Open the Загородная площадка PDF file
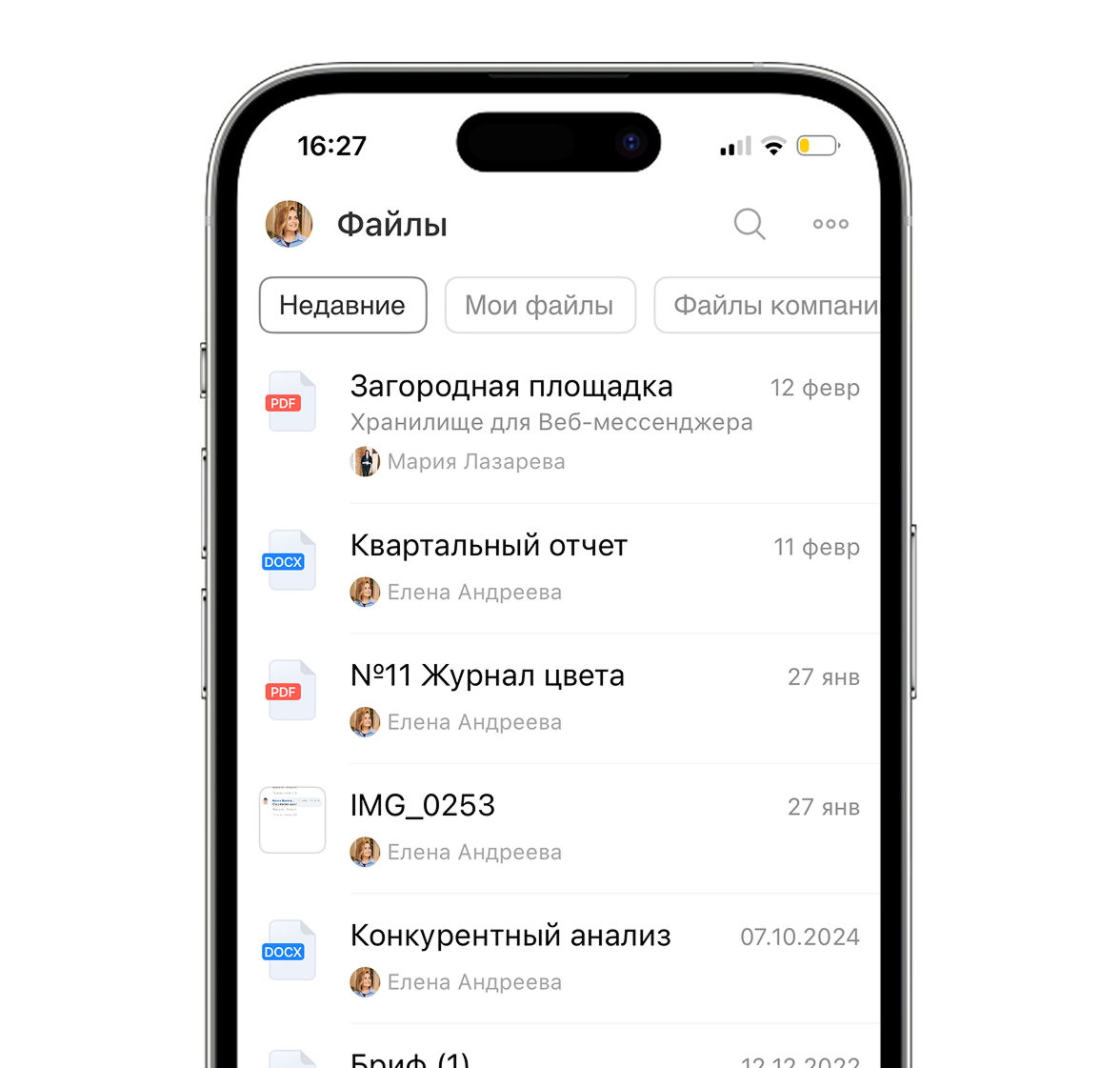 pos(511,387)
